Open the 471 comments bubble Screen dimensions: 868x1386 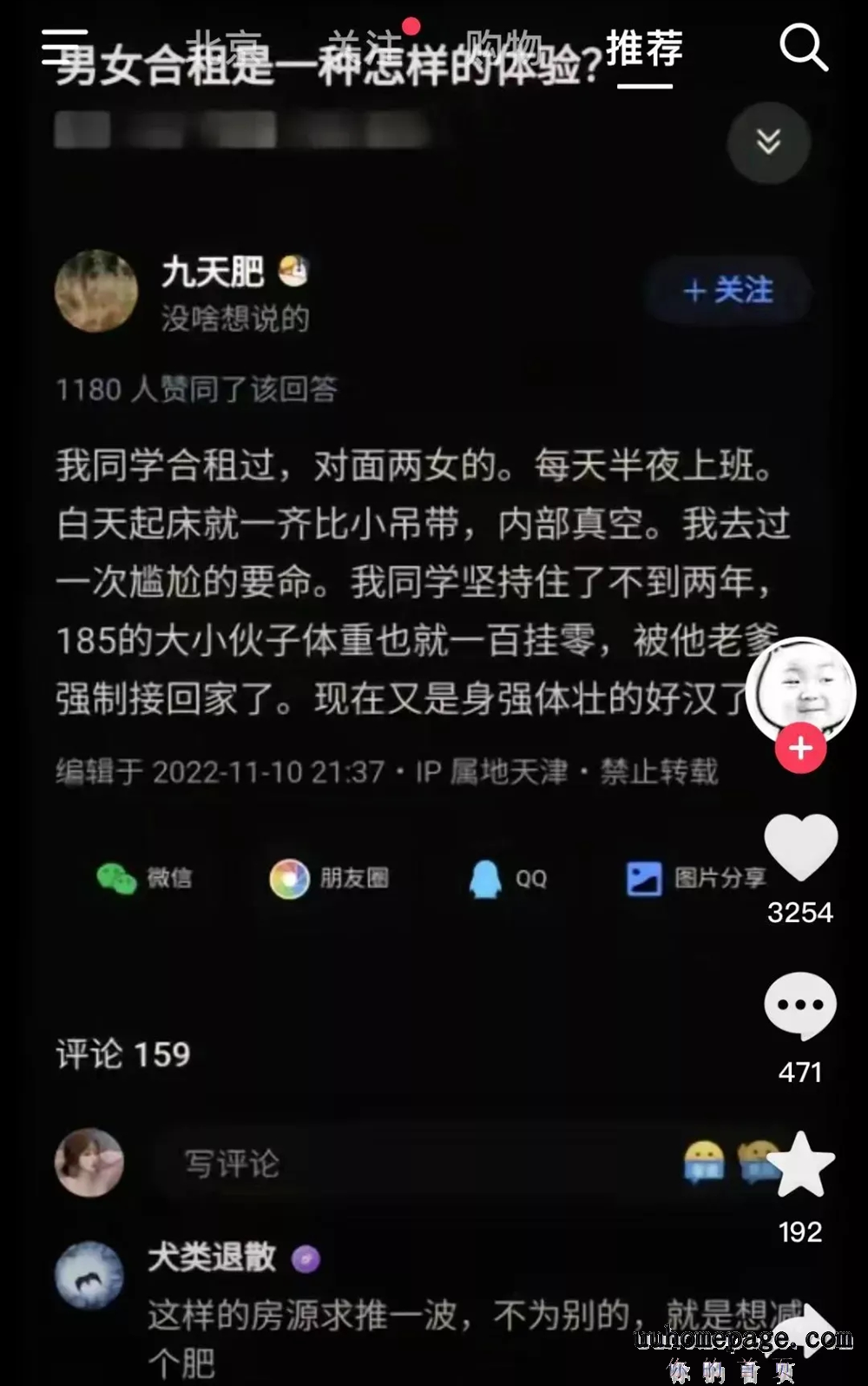[800, 1006]
